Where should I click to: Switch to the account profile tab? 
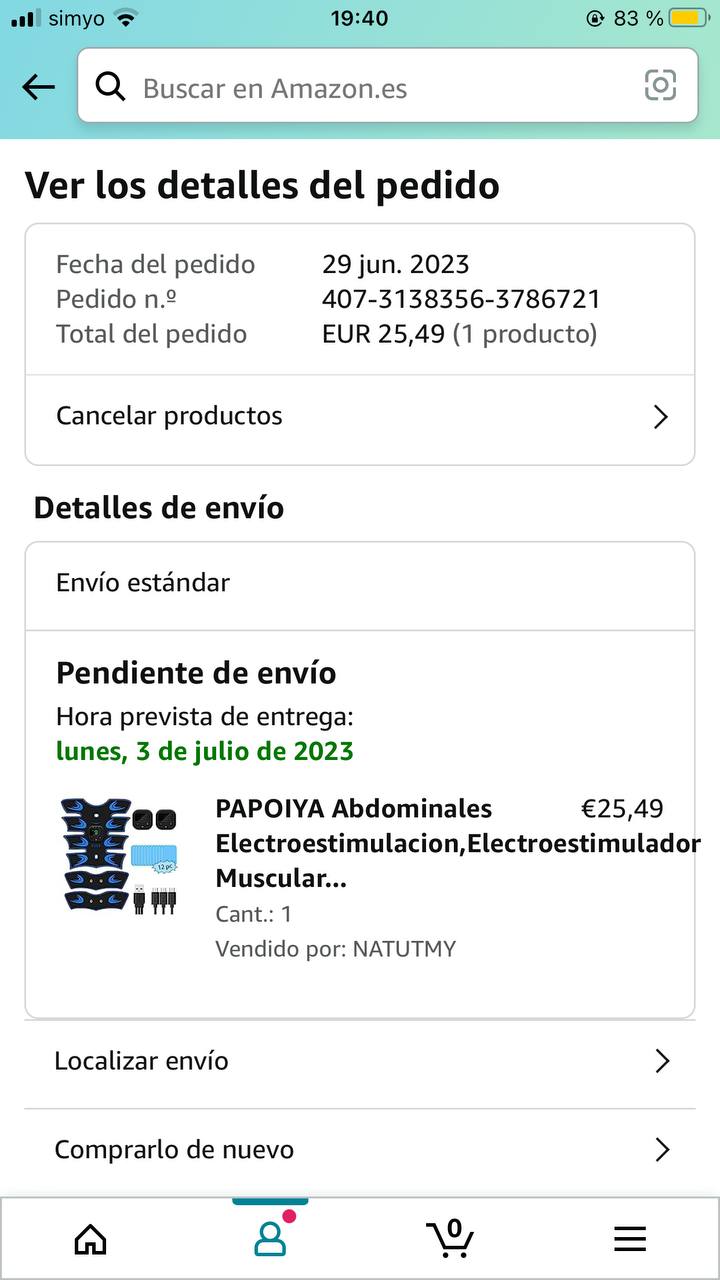pos(270,1238)
